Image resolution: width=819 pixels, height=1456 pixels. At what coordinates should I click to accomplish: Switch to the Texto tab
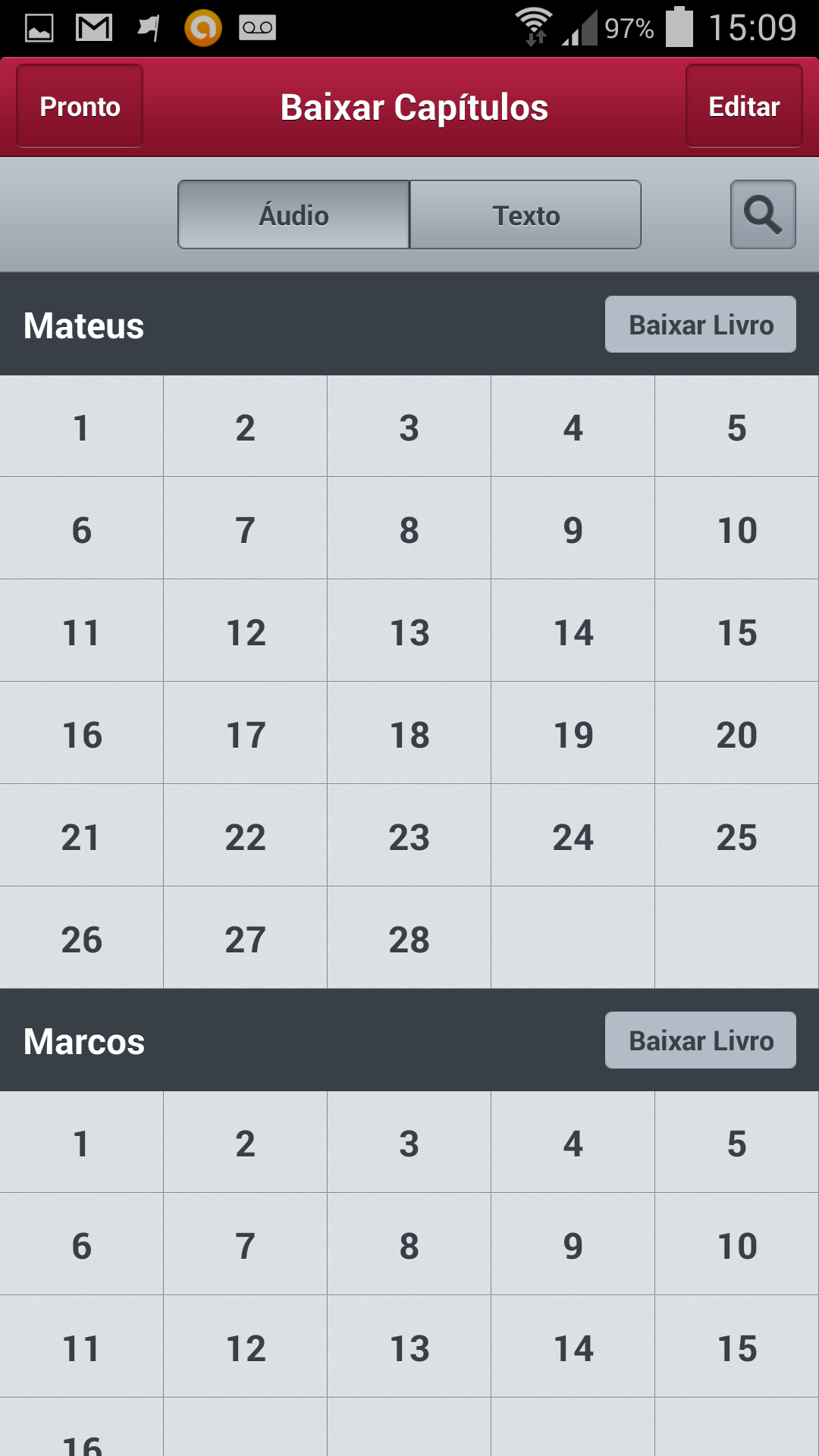pyautogui.click(x=526, y=215)
